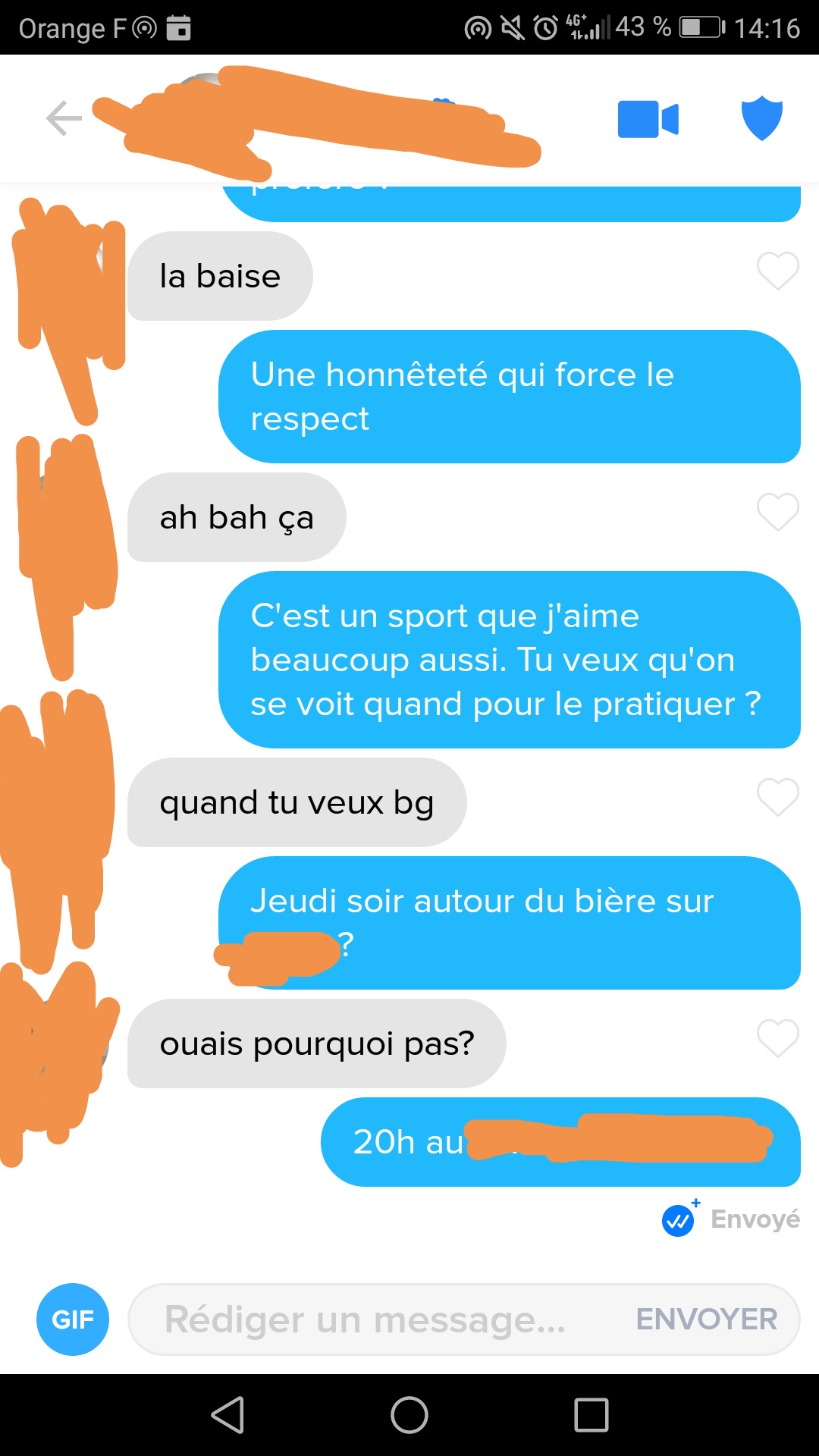Open the recent apps view
819x1456 pixels.
pos(591,1415)
